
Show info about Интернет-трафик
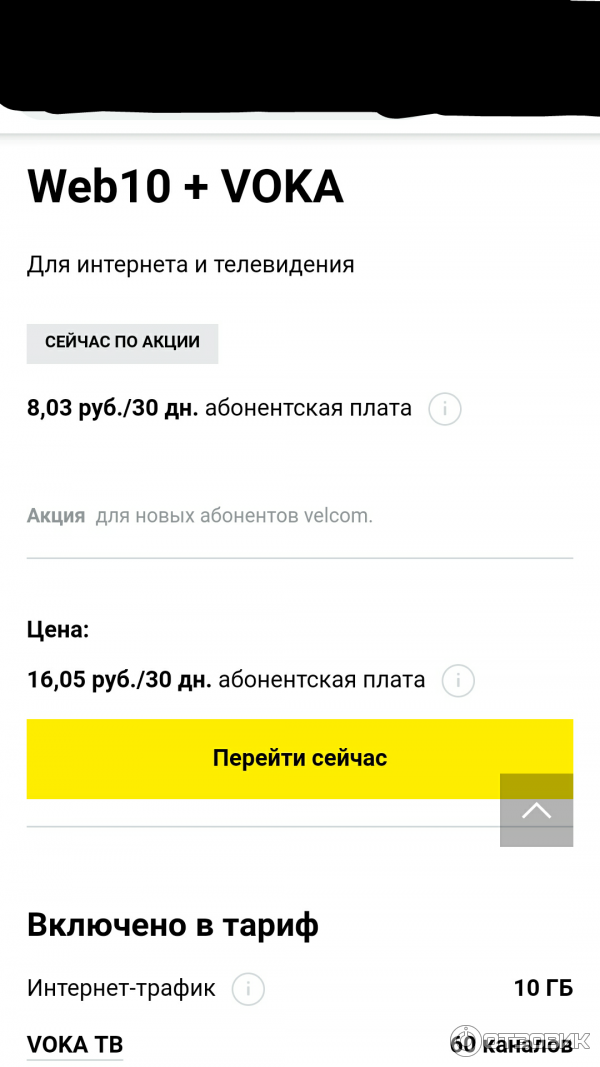[x=248, y=990]
